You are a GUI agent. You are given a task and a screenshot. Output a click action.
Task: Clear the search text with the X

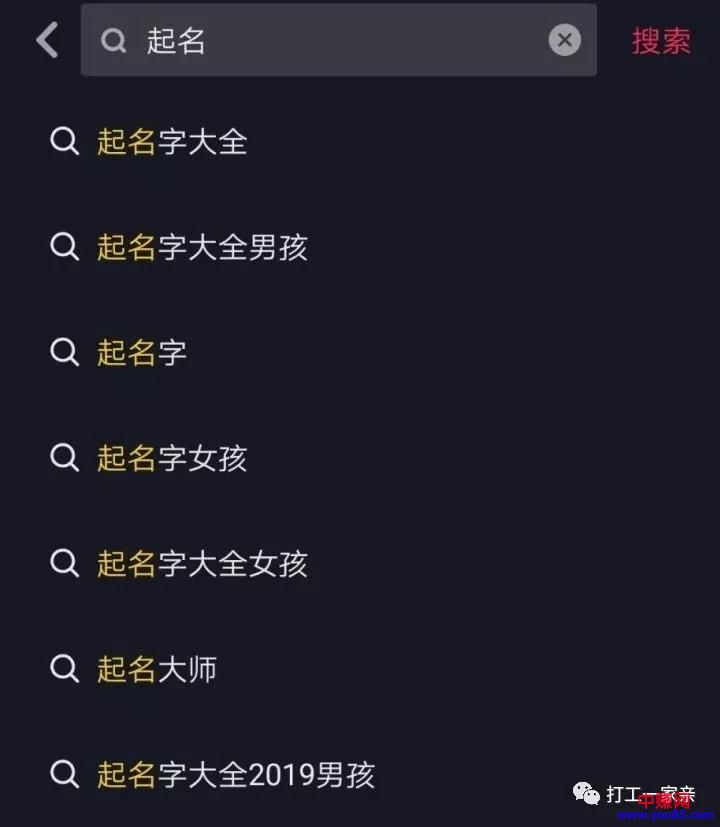[565, 40]
